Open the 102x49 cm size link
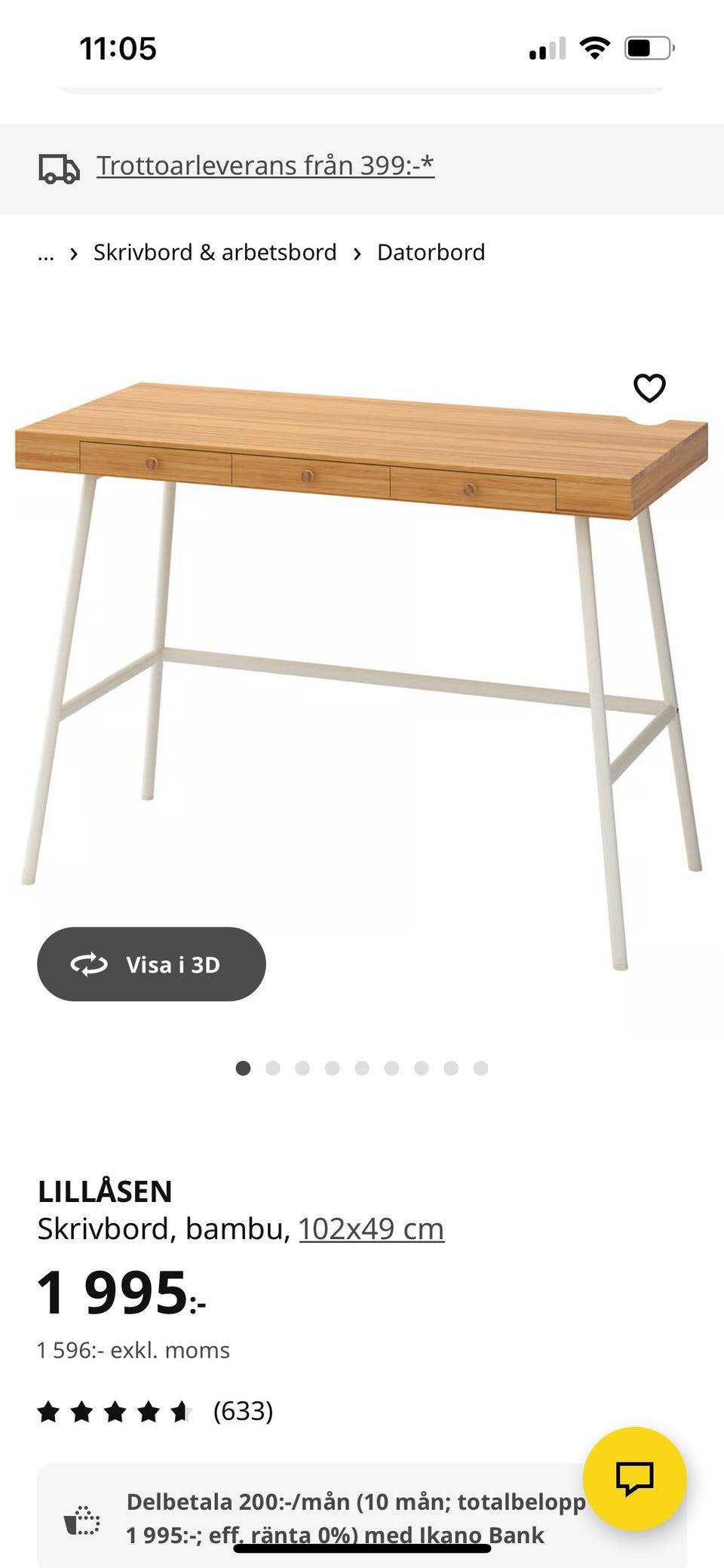 pyautogui.click(x=371, y=1229)
